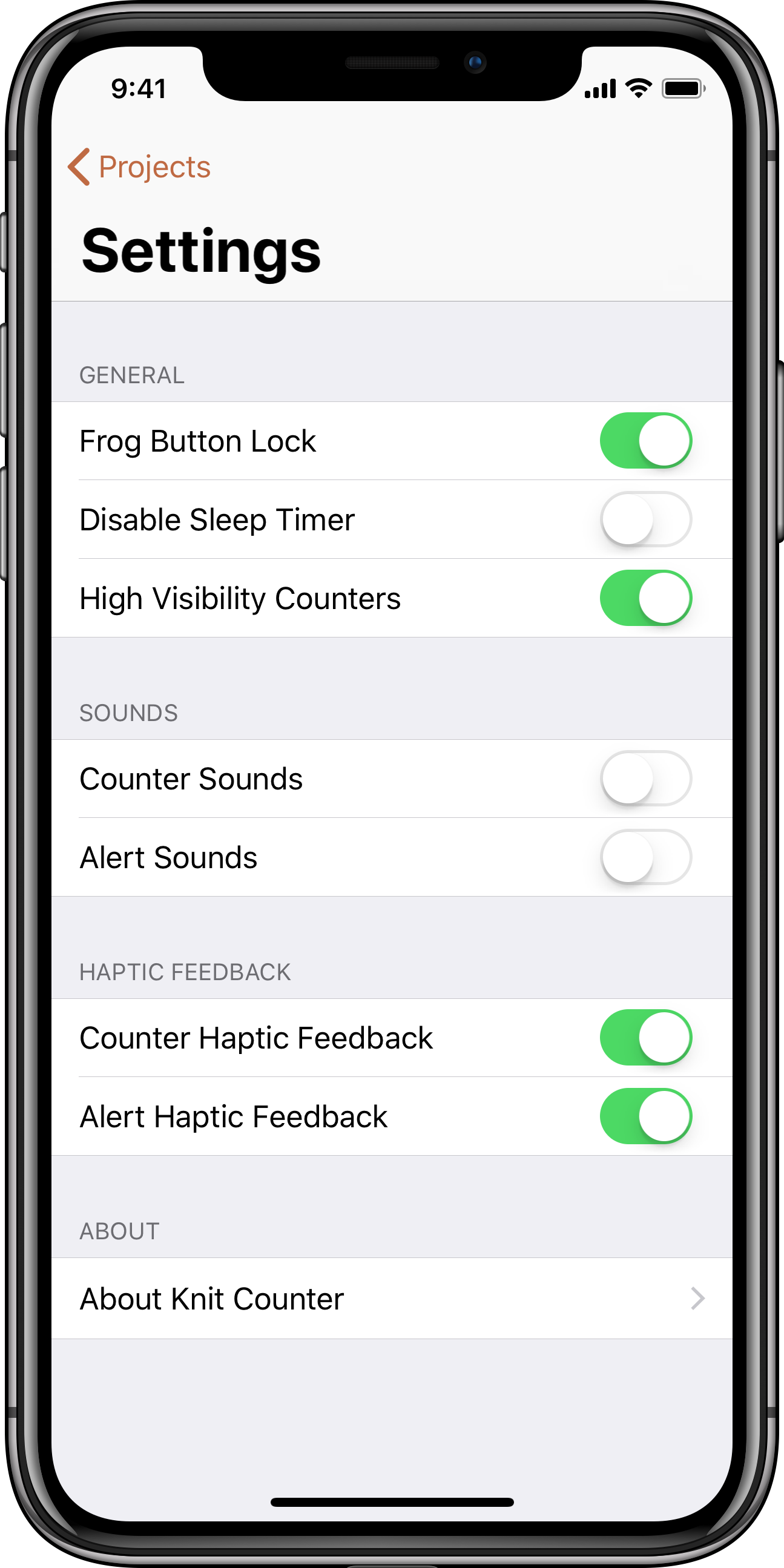784x1568 pixels.
Task: Toggle off Alert Haptic Feedback
Action: pyautogui.click(x=645, y=1116)
